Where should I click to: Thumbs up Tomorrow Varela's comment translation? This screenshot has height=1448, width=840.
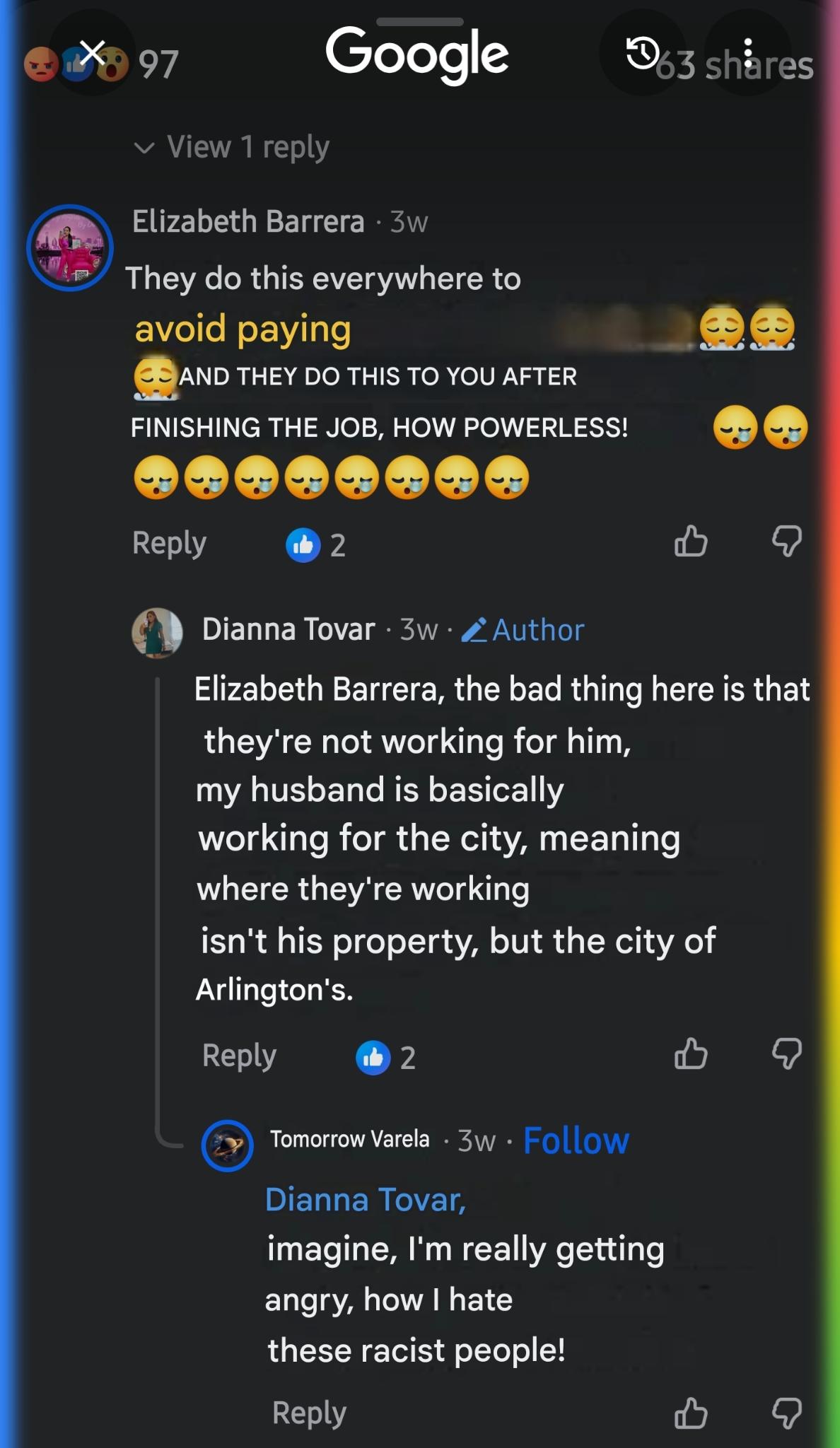[690, 1413]
